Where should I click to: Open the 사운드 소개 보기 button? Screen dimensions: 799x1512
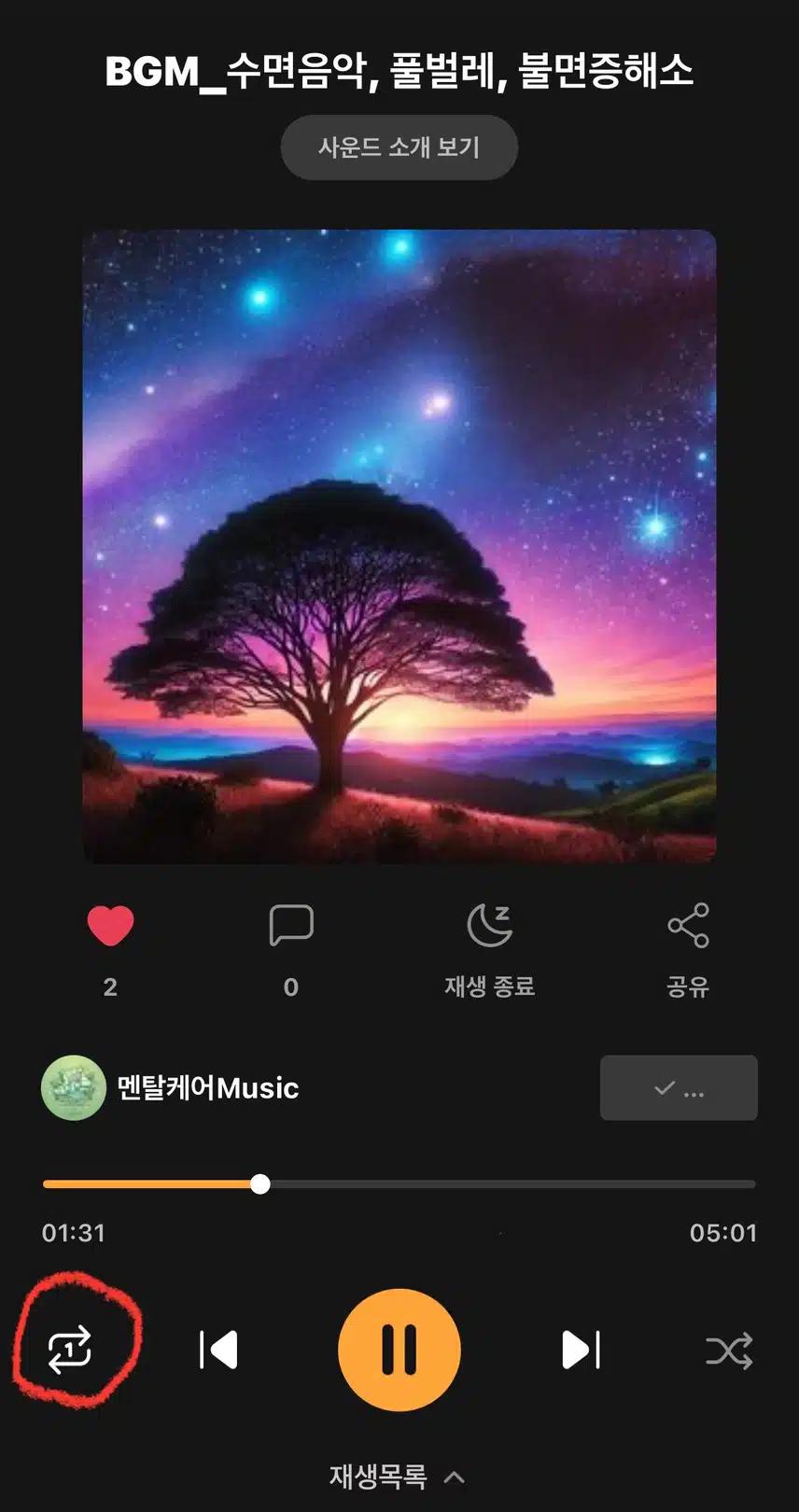399,147
